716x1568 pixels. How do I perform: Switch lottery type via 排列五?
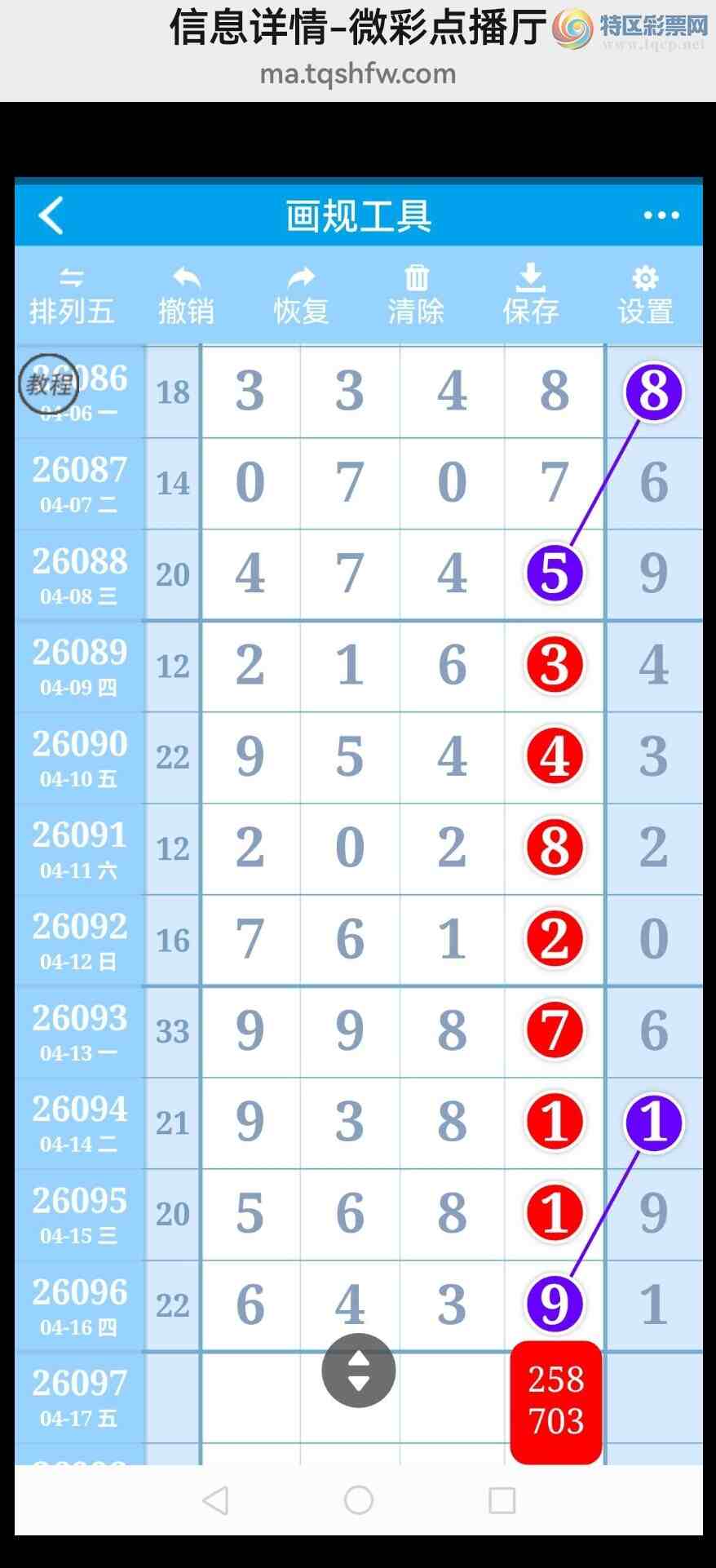(72, 296)
